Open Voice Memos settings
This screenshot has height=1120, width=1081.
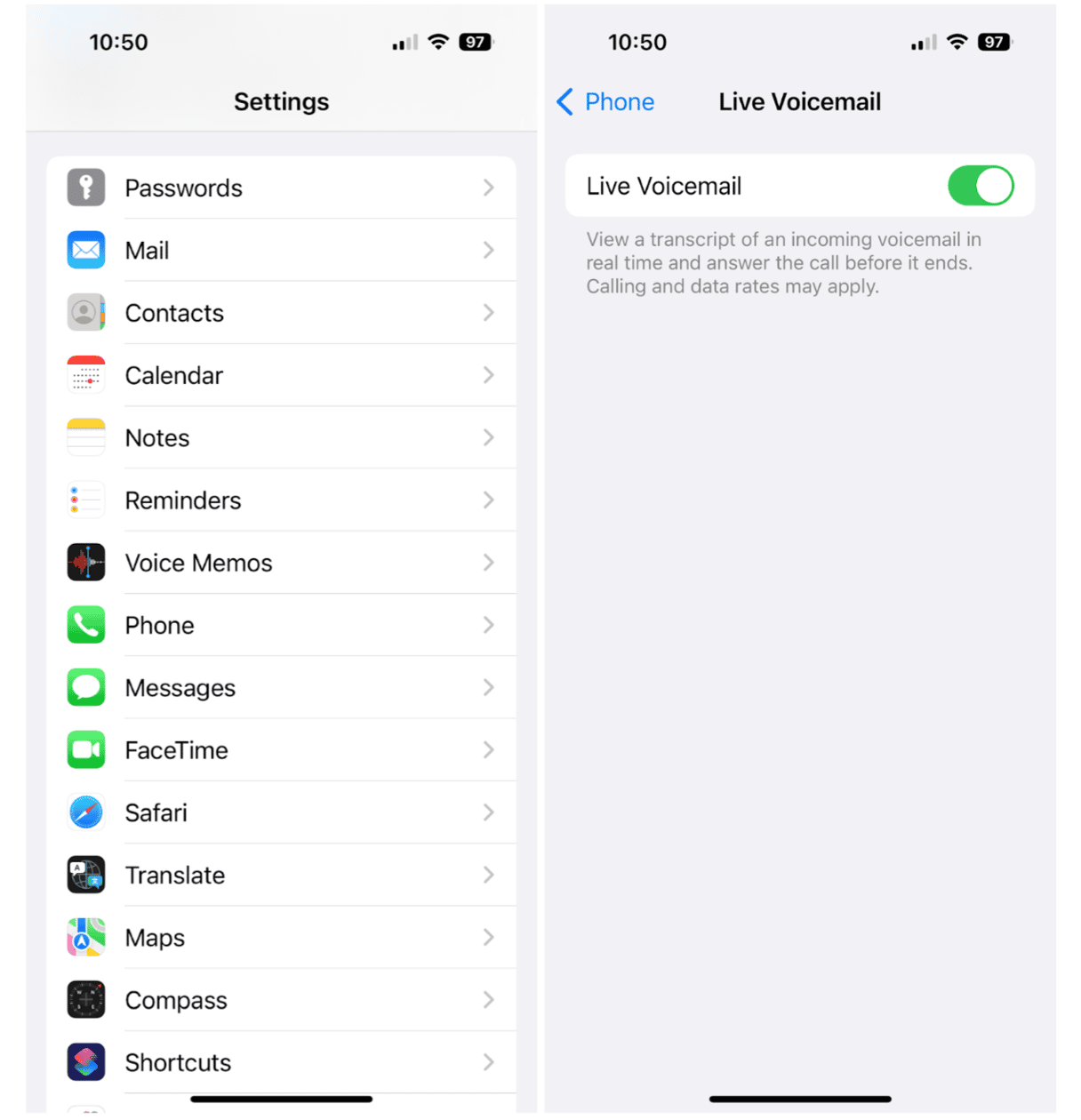point(281,563)
